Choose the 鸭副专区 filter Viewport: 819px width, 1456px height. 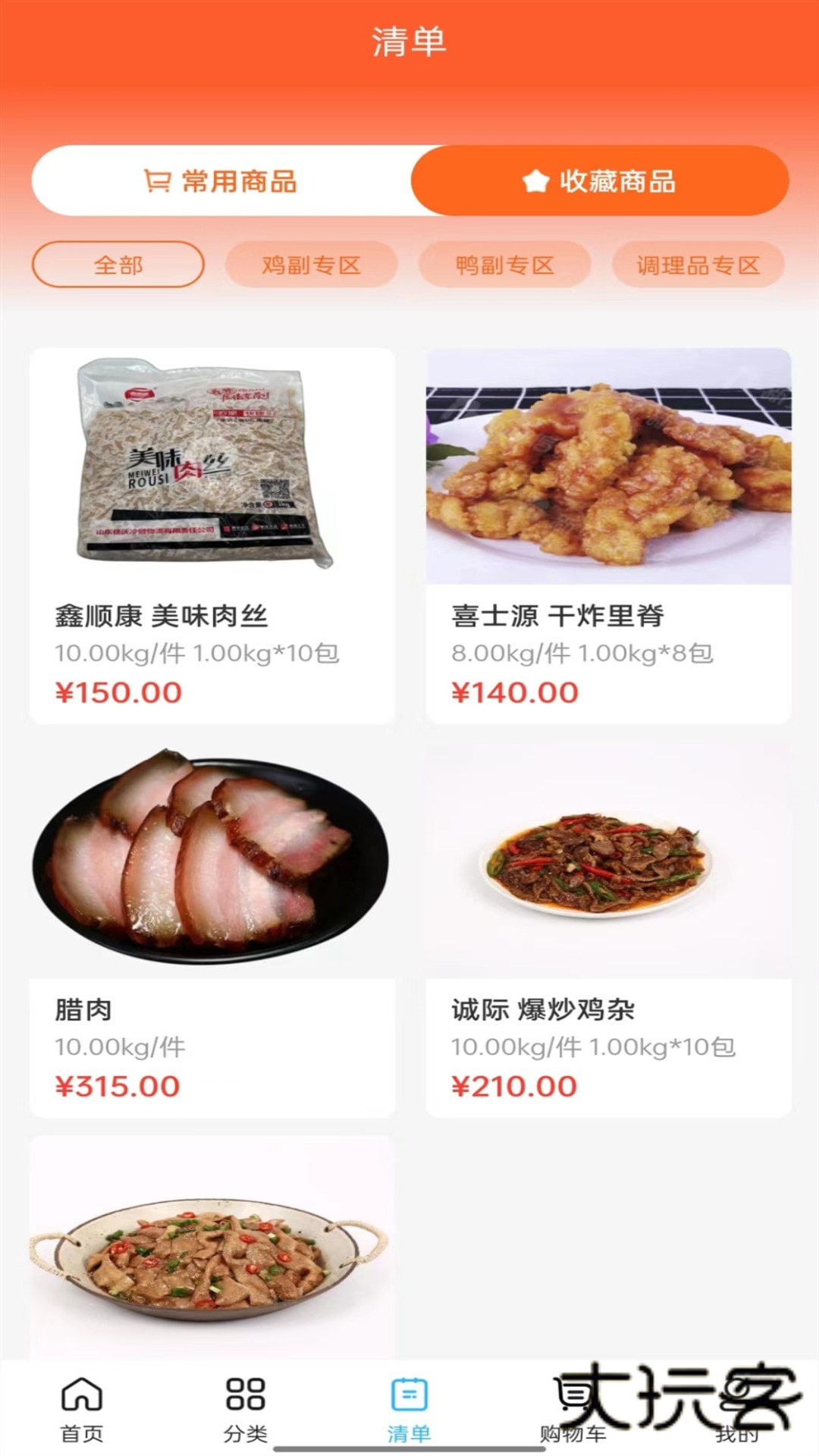point(506,266)
